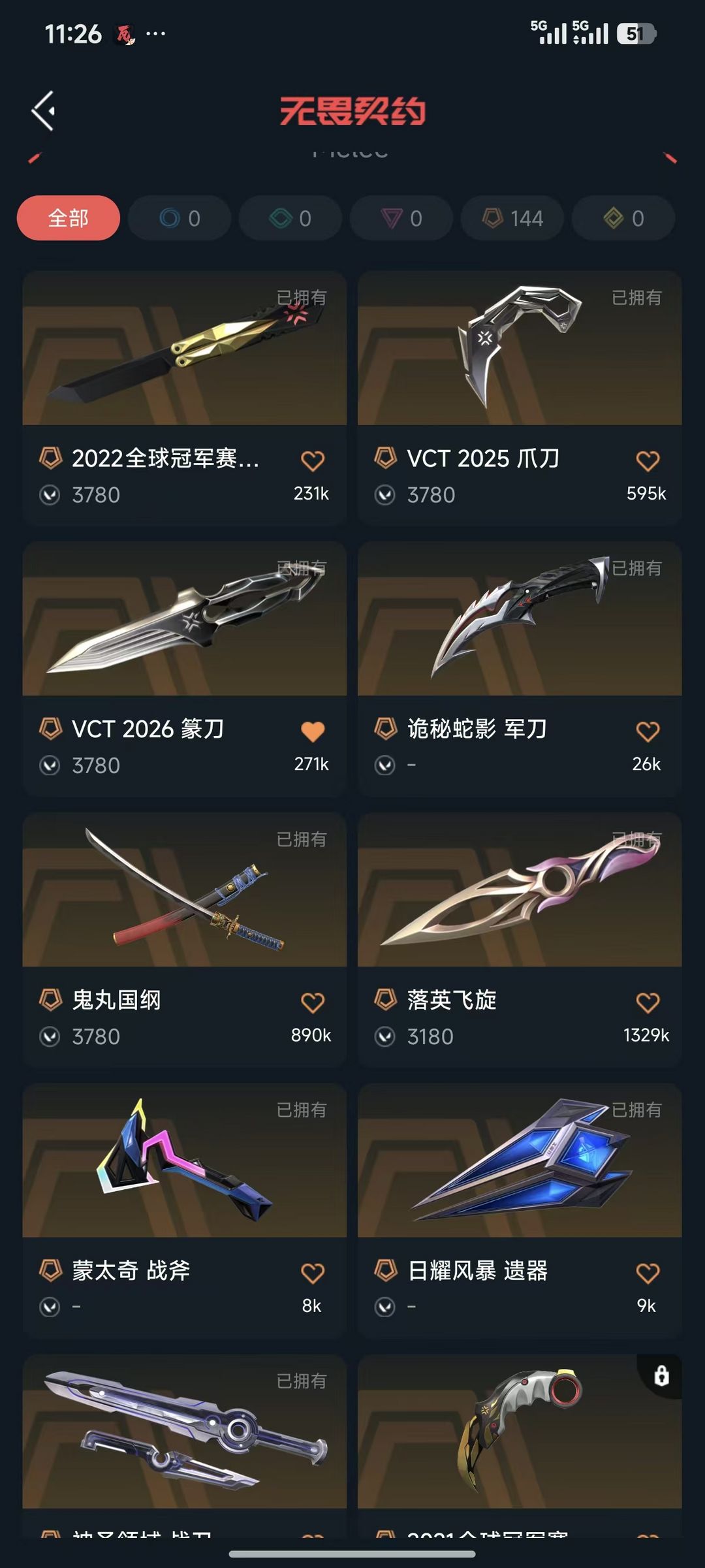
Task: Go back using the top-left arrow
Action: click(x=44, y=111)
